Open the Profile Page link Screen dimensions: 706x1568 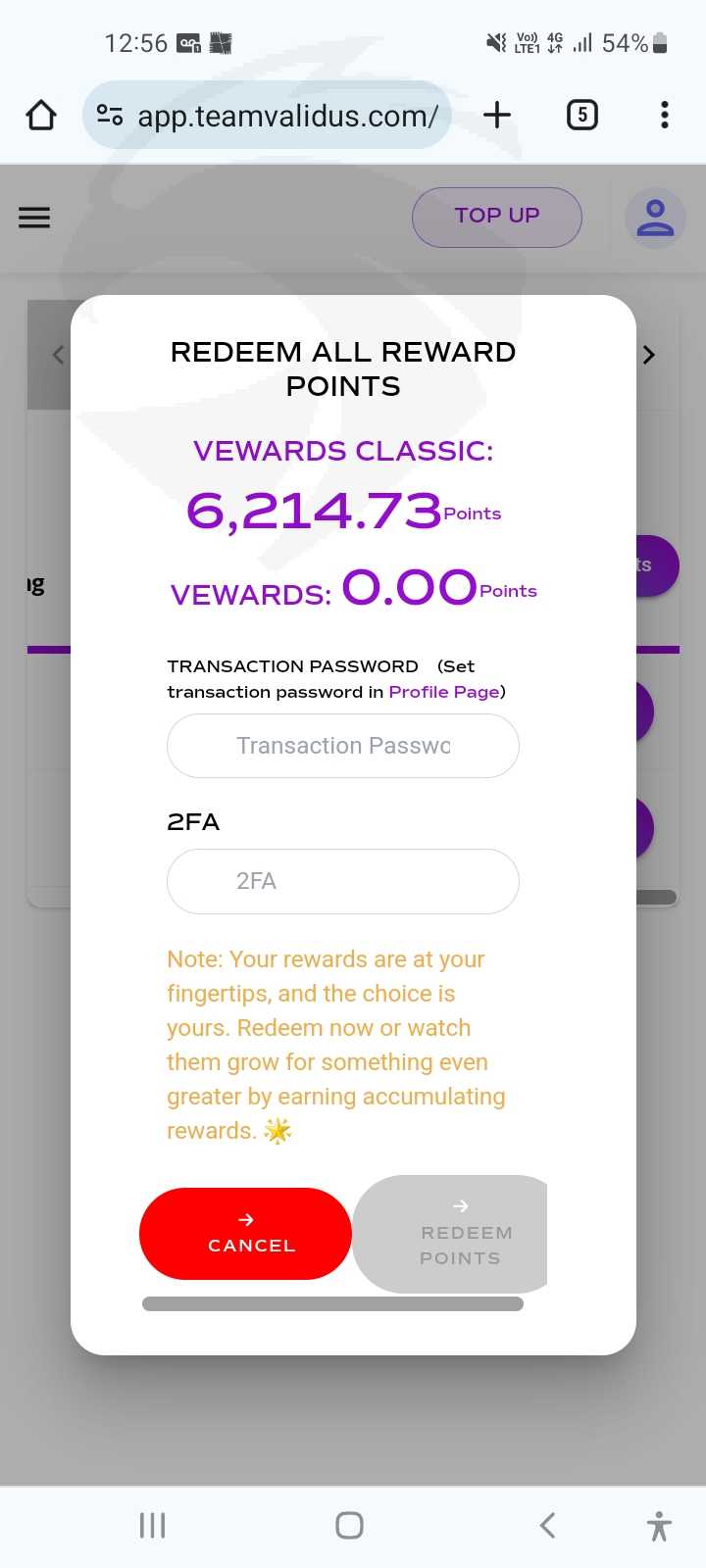(444, 692)
